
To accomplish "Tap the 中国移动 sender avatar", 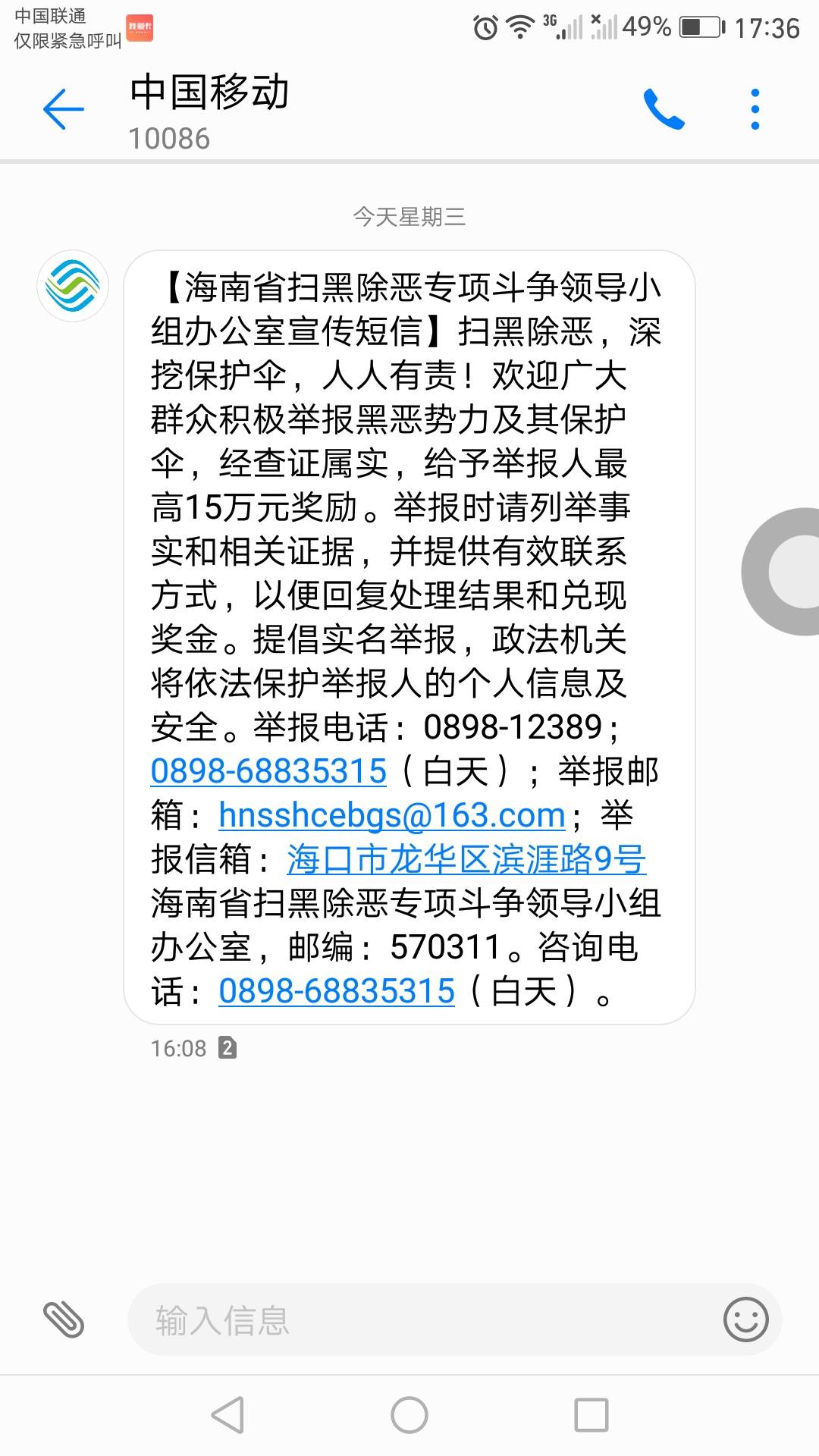I will click(73, 286).
